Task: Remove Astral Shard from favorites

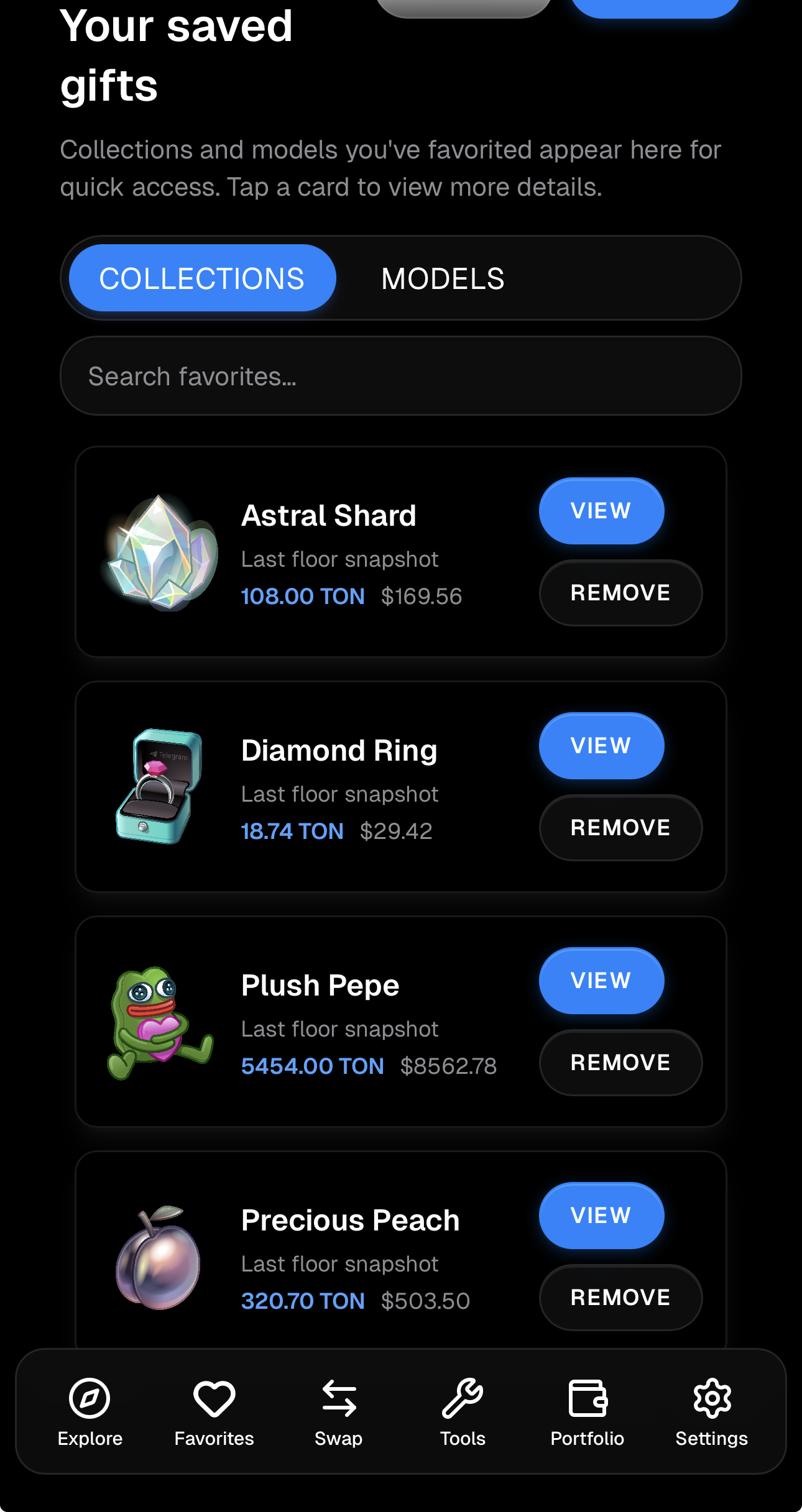Action: (x=620, y=592)
